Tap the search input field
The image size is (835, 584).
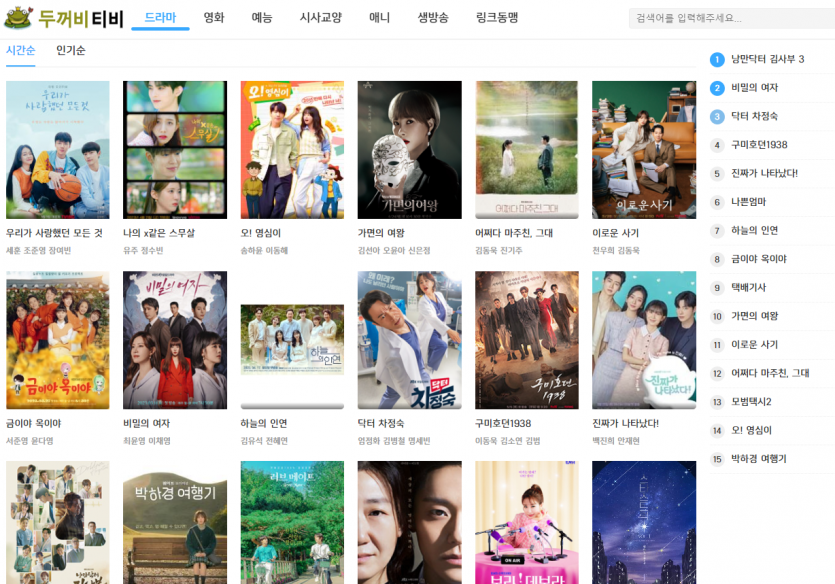(x=728, y=18)
